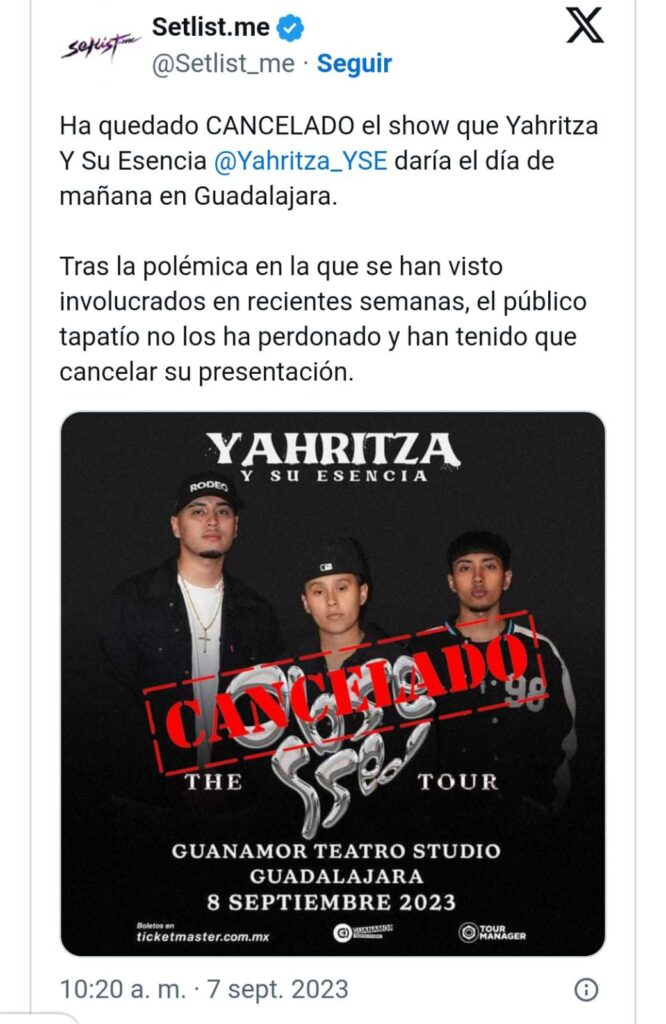View the cancelled tour poster image
Image resolution: width=666 pixels, height=1024 pixels.
(x=333, y=683)
